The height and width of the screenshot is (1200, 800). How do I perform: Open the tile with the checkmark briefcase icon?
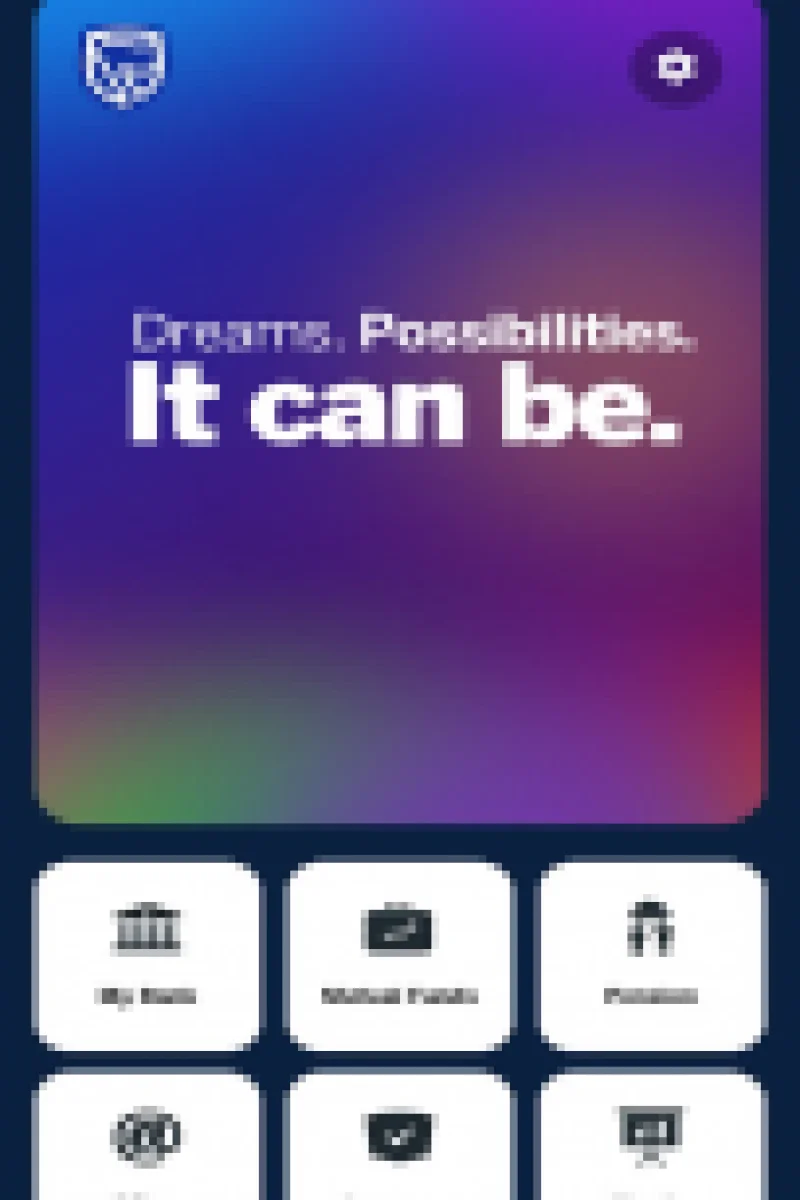[x=399, y=1138]
